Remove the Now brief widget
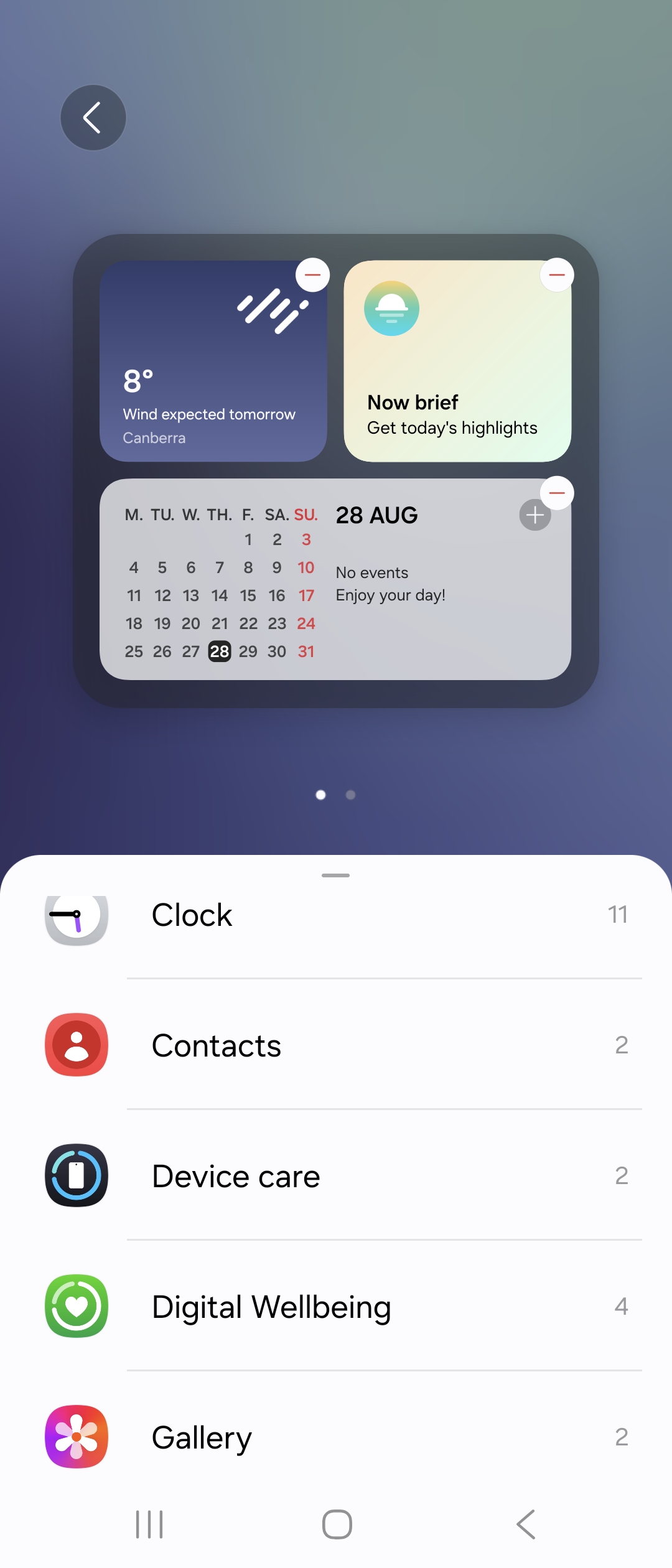 557,275
